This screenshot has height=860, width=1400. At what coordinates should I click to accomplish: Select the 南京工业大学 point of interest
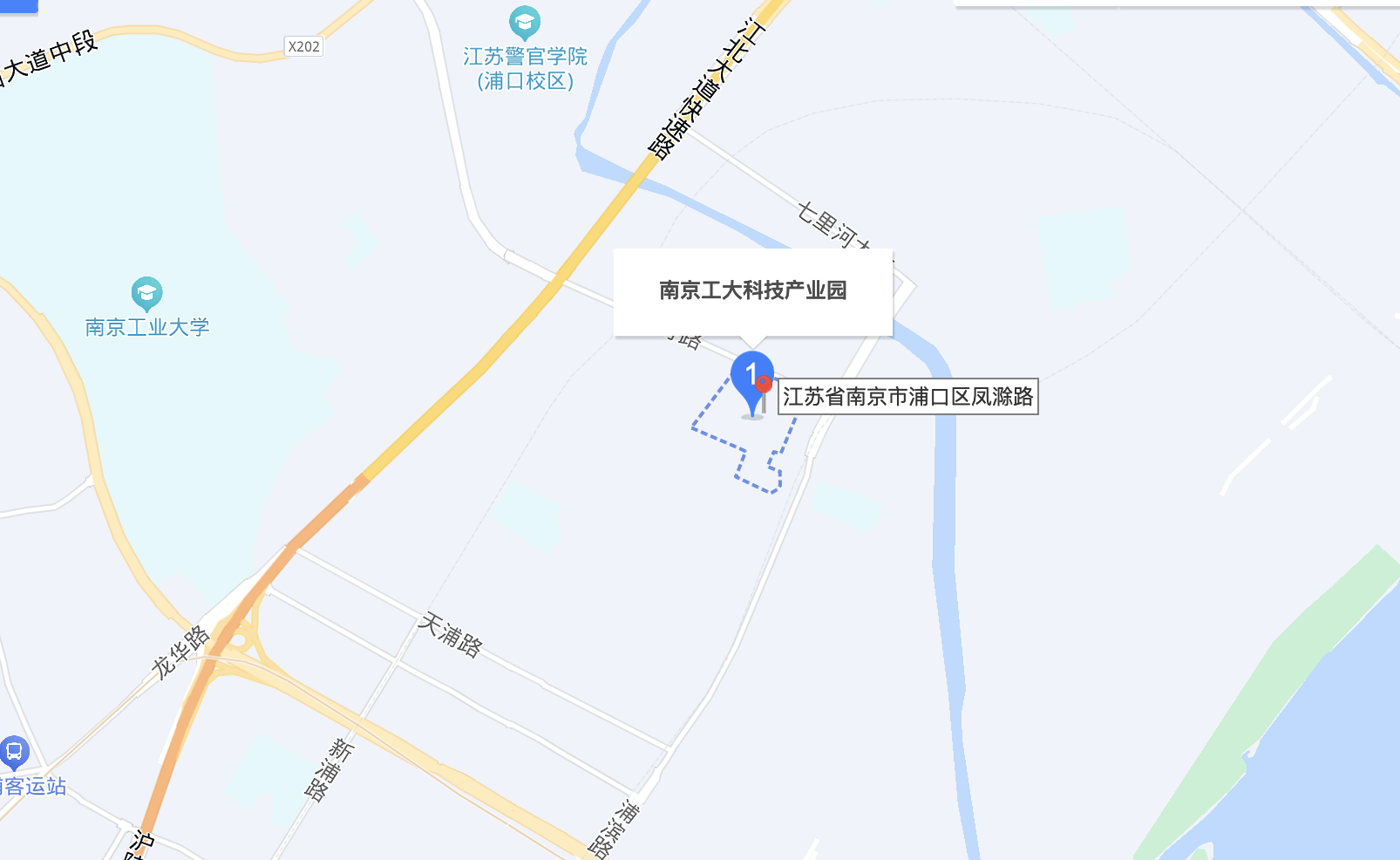coord(146,294)
